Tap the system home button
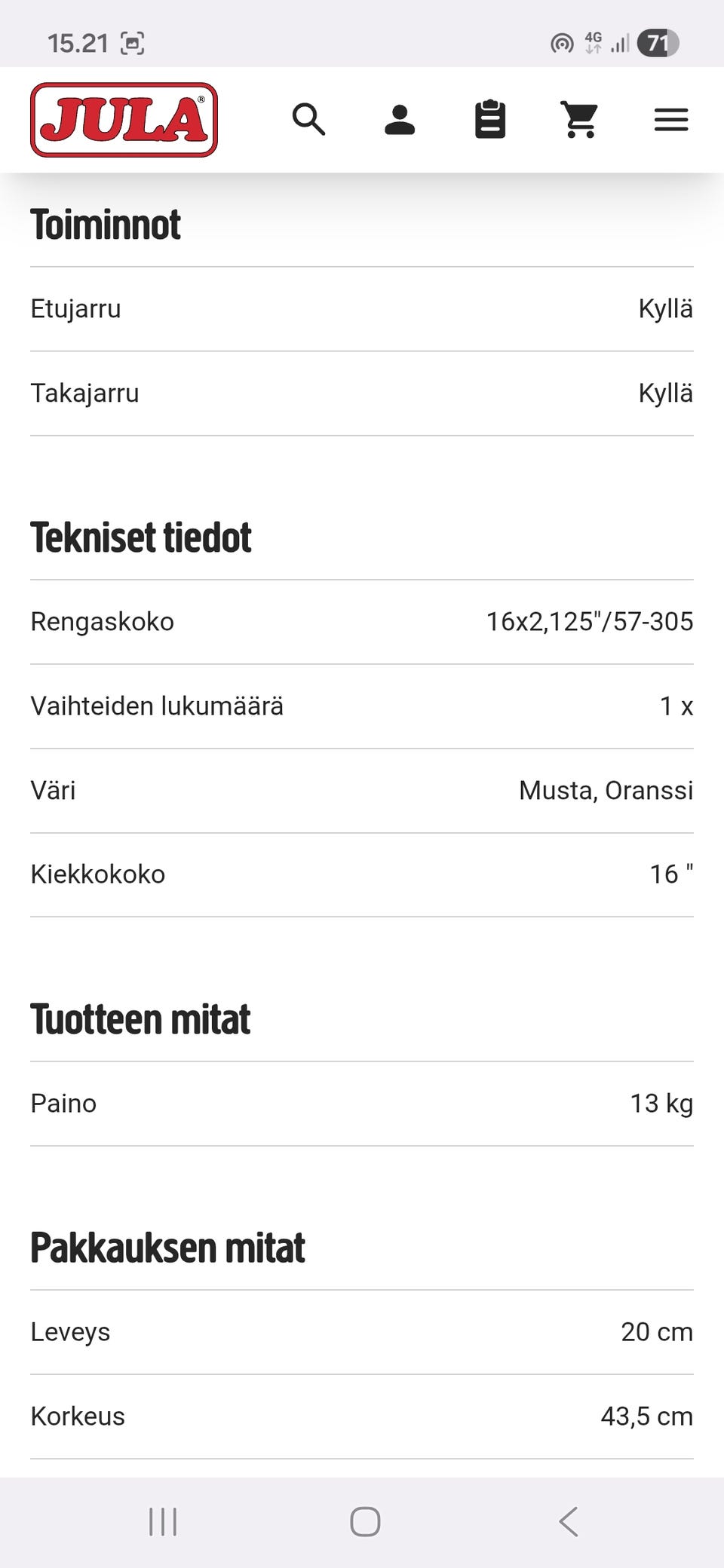The height and width of the screenshot is (1568, 724). pos(365,1521)
